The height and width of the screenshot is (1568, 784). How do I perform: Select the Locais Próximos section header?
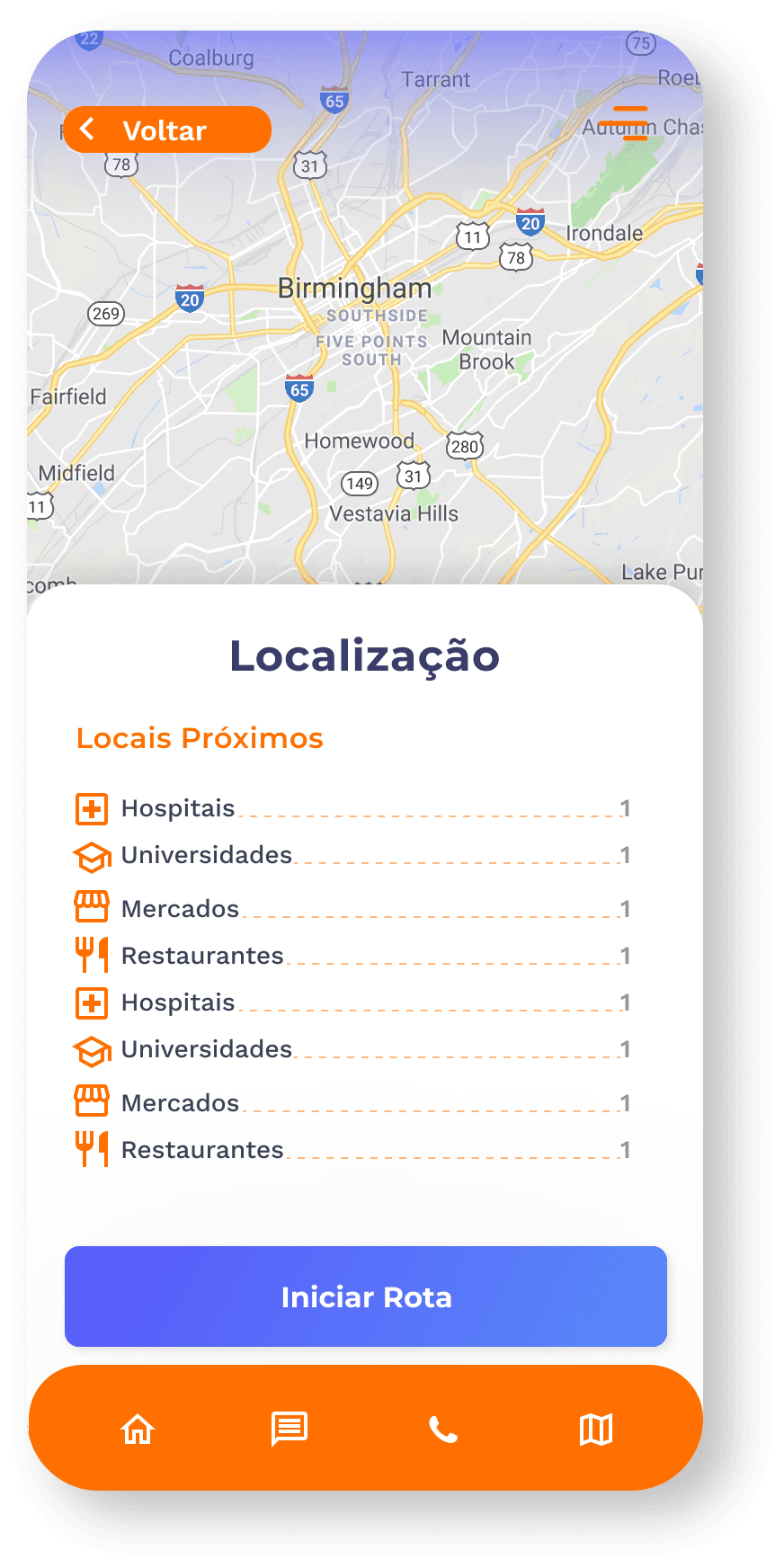200,738
